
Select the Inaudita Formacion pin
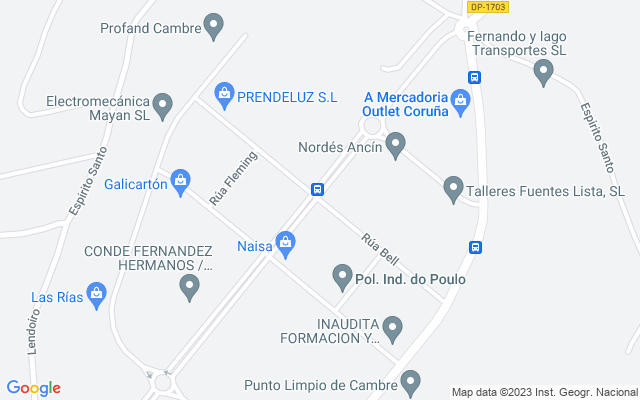pos(393,326)
